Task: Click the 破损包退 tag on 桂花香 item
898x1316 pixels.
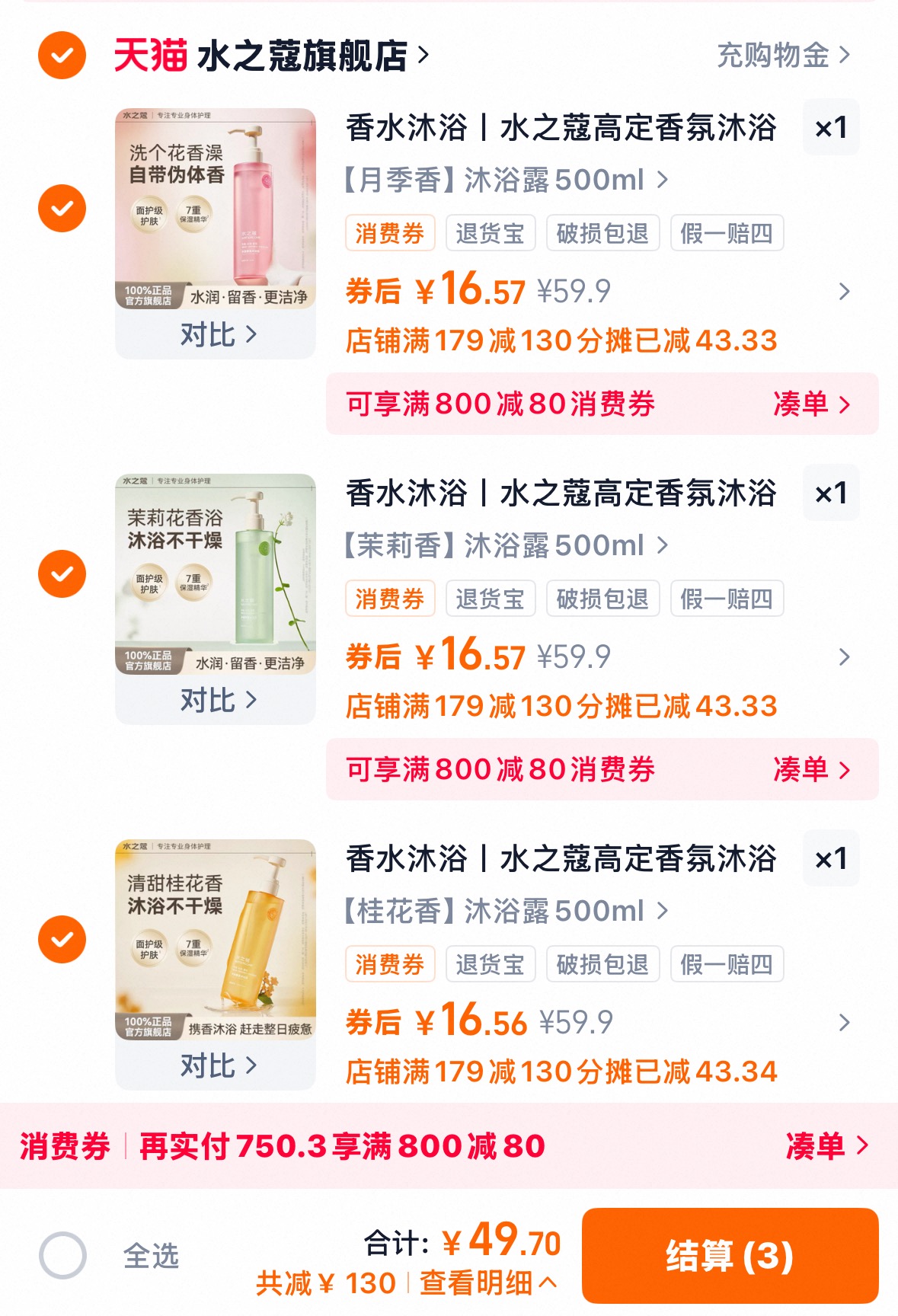Action: coord(602,964)
